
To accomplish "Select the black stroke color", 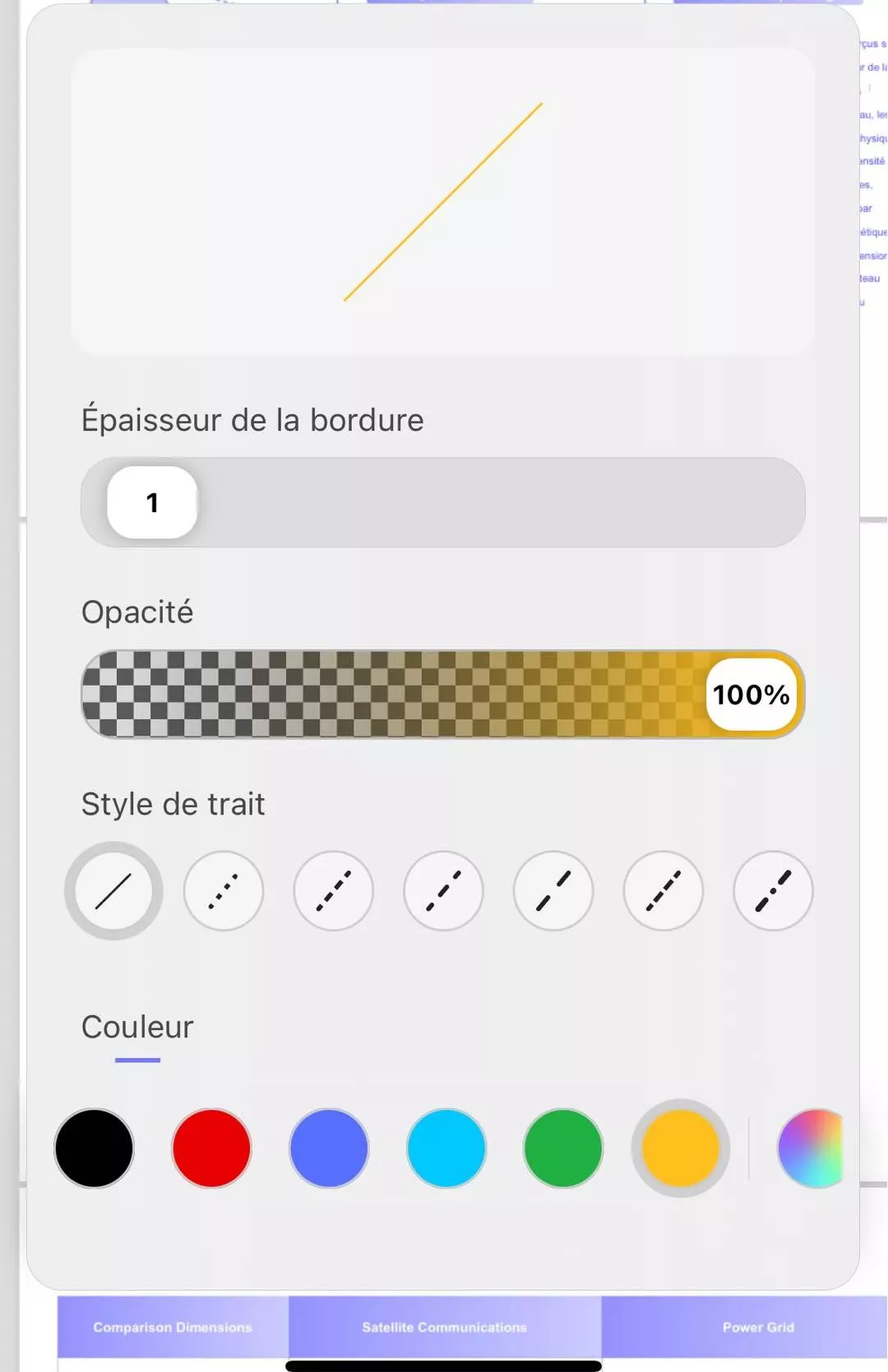I will tap(93, 1148).
